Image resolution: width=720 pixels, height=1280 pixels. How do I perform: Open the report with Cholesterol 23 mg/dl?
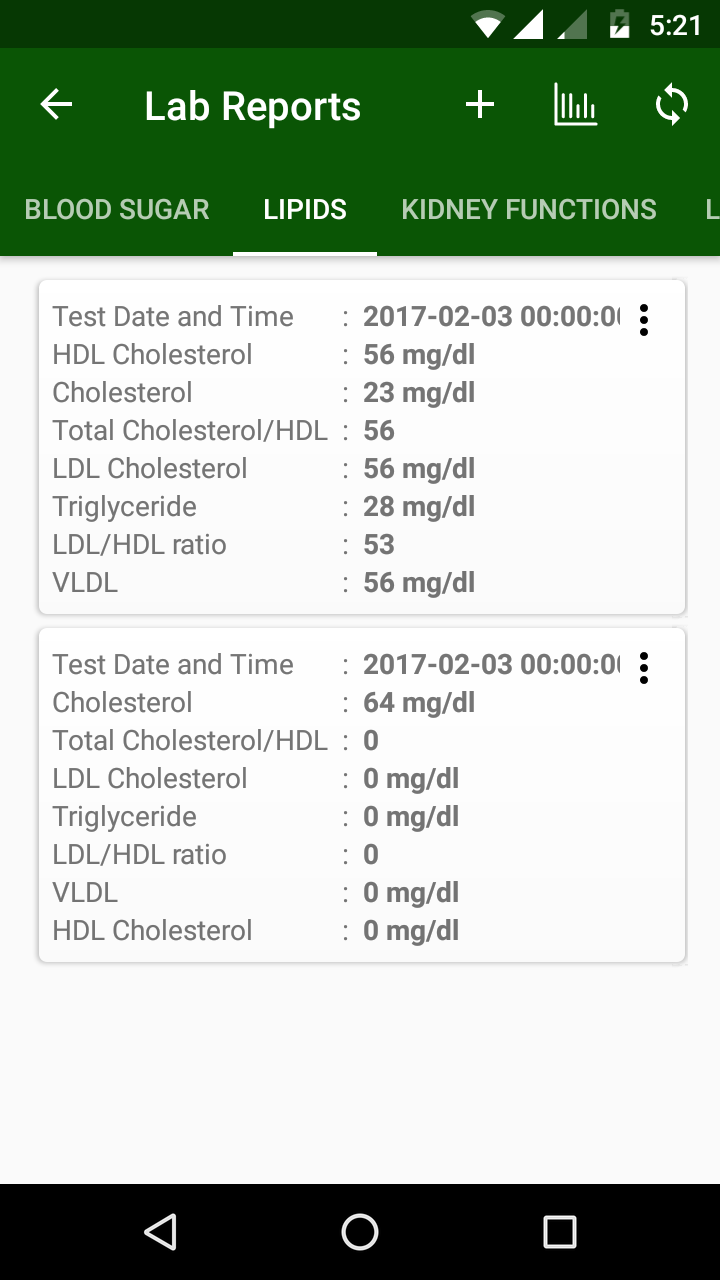(x=361, y=447)
